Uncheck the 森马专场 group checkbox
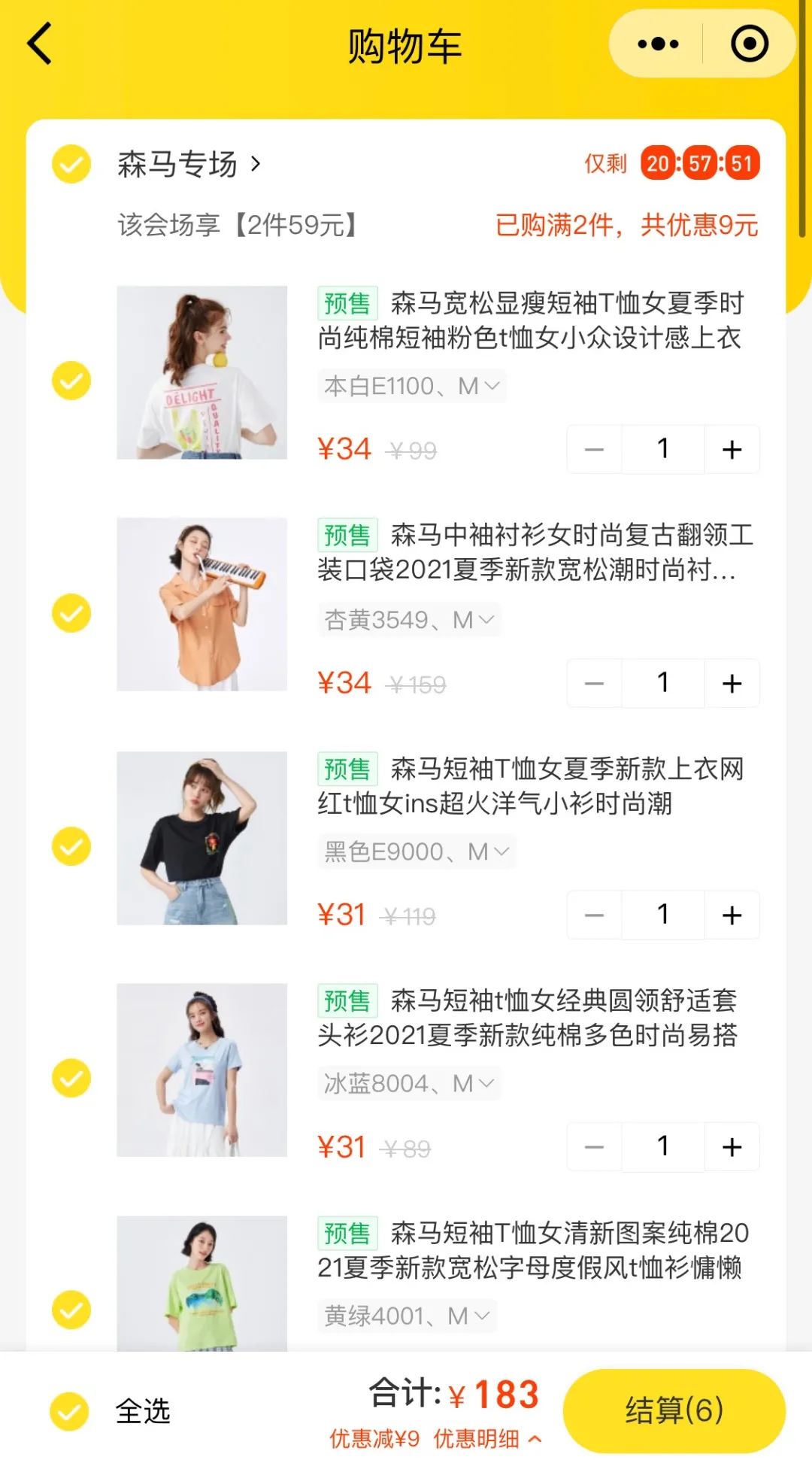 (71, 164)
